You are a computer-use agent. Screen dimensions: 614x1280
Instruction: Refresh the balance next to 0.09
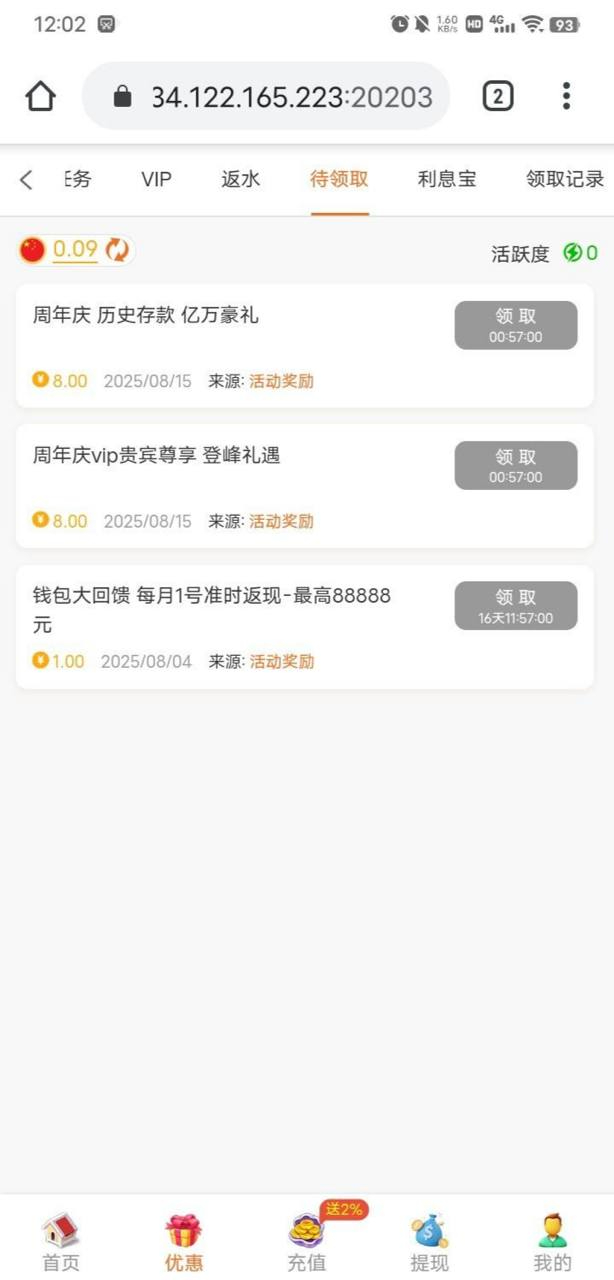(x=118, y=250)
